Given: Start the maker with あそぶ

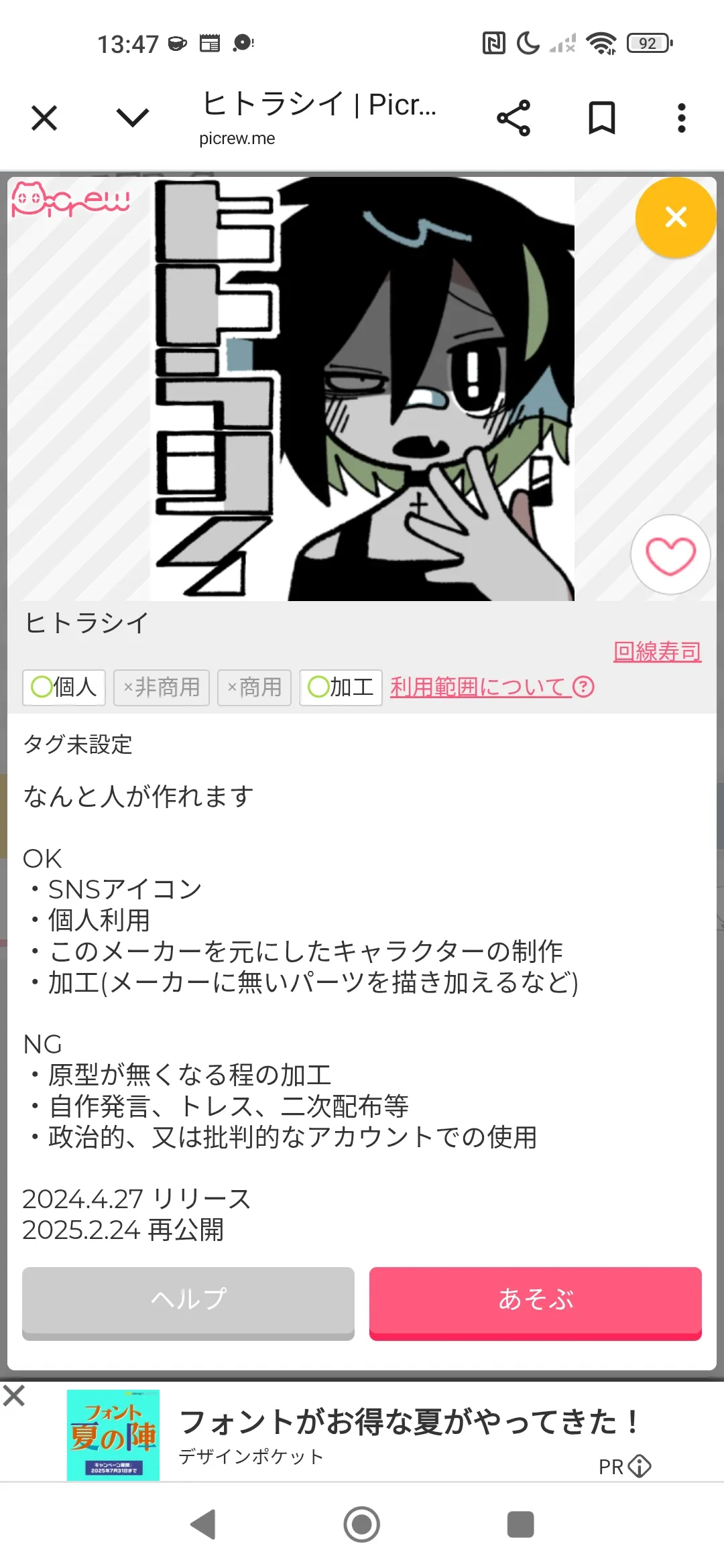Looking at the screenshot, I should pos(536,1303).
